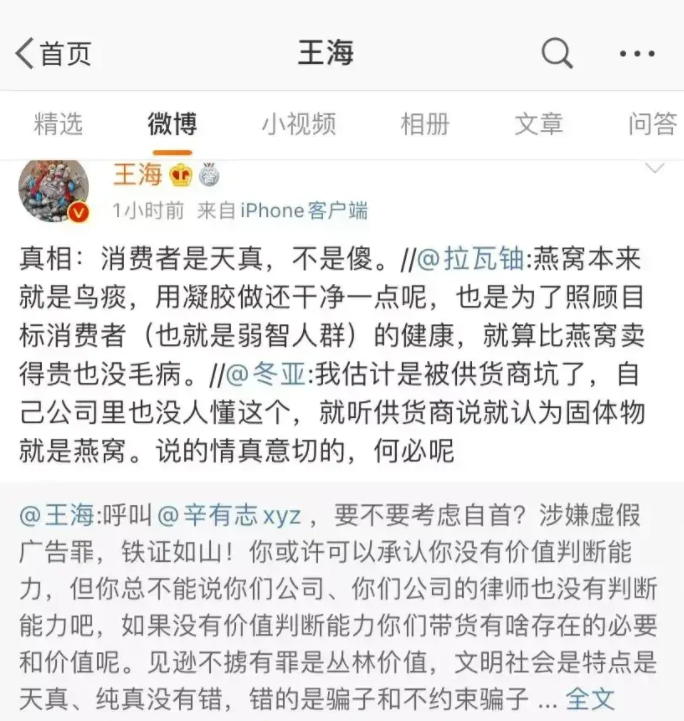684x721 pixels.
Task: Expand the post options chevron
Action: tap(654, 169)
